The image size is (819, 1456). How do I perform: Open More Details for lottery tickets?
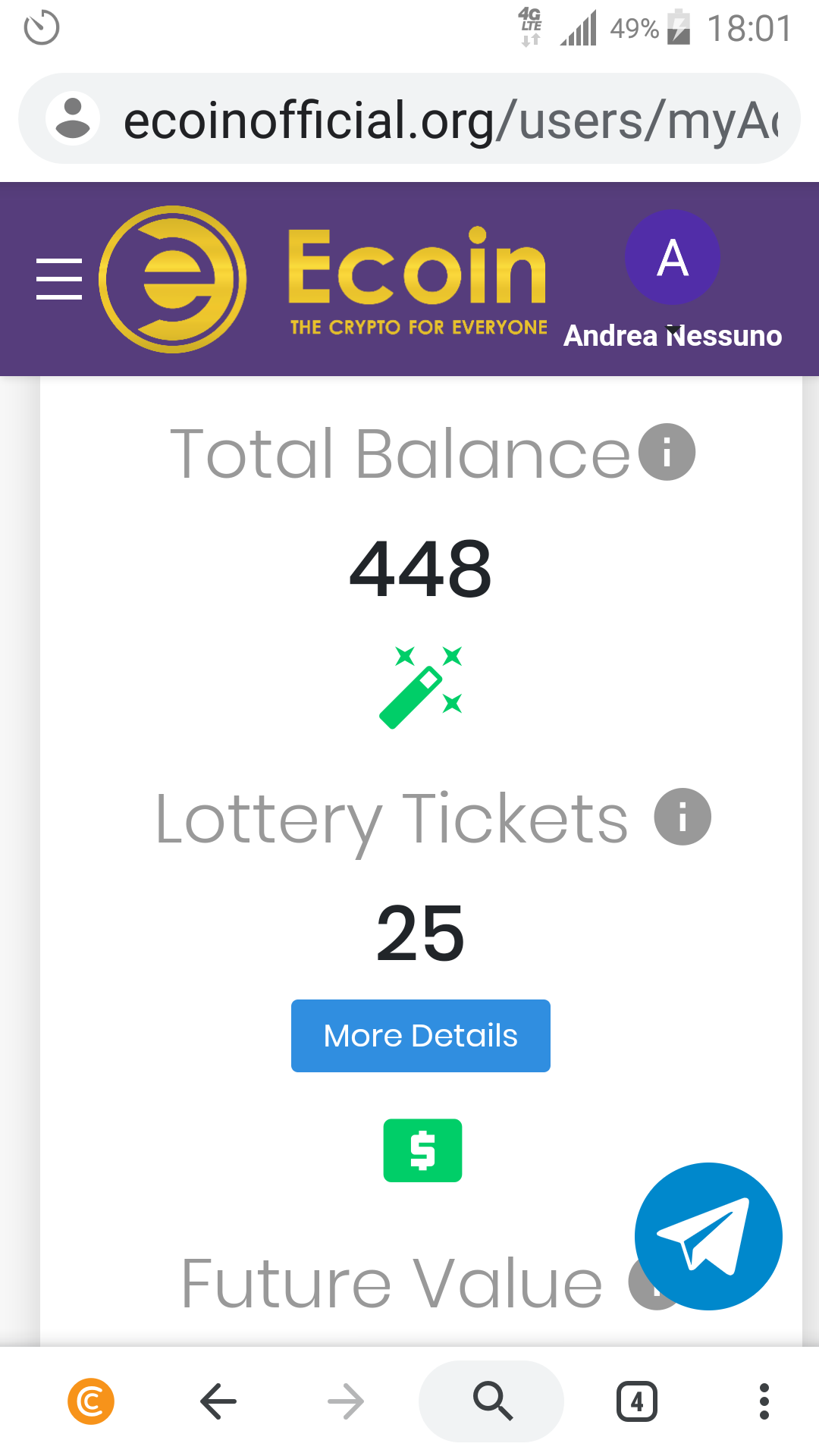click(420, 1035)
